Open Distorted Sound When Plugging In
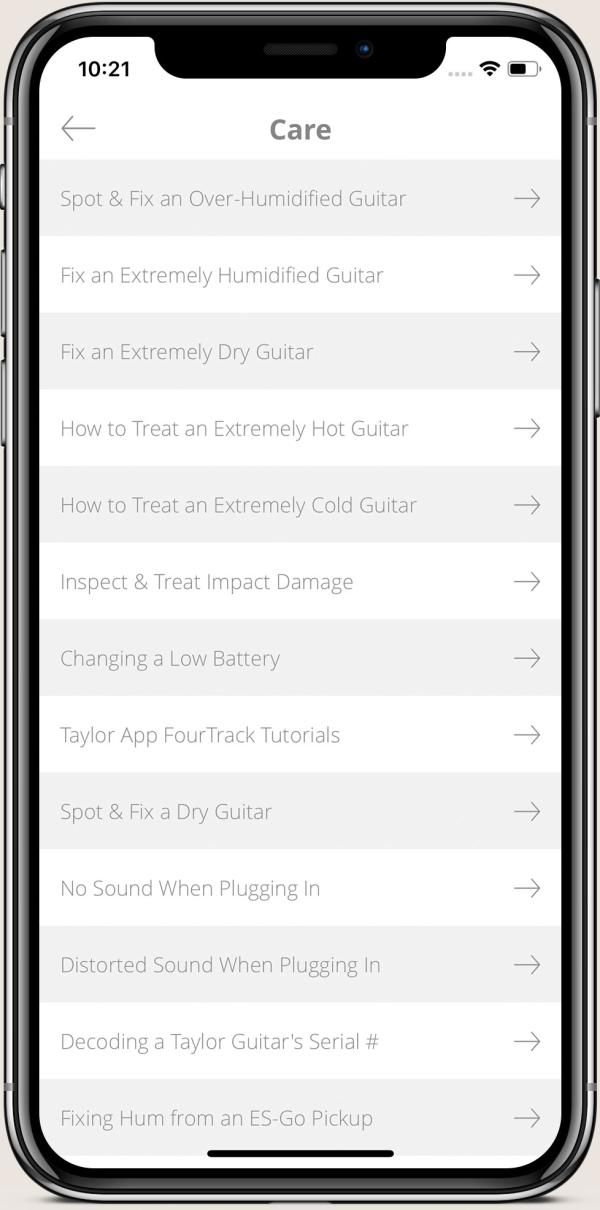 pyautogui.click(x=300, y=965)
